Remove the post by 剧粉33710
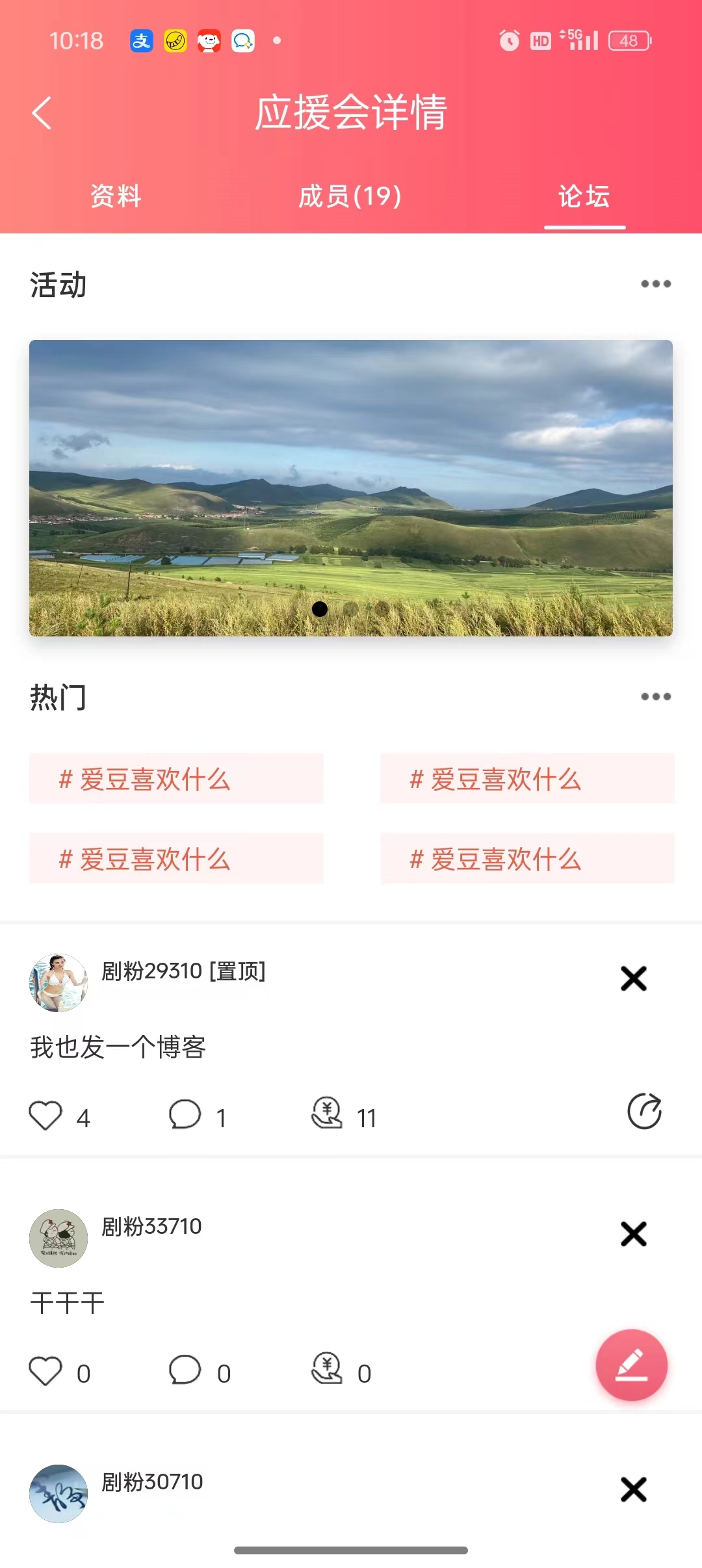Image resolution: width=702 pixels, height=1568 pixels. pos(633,1234)
